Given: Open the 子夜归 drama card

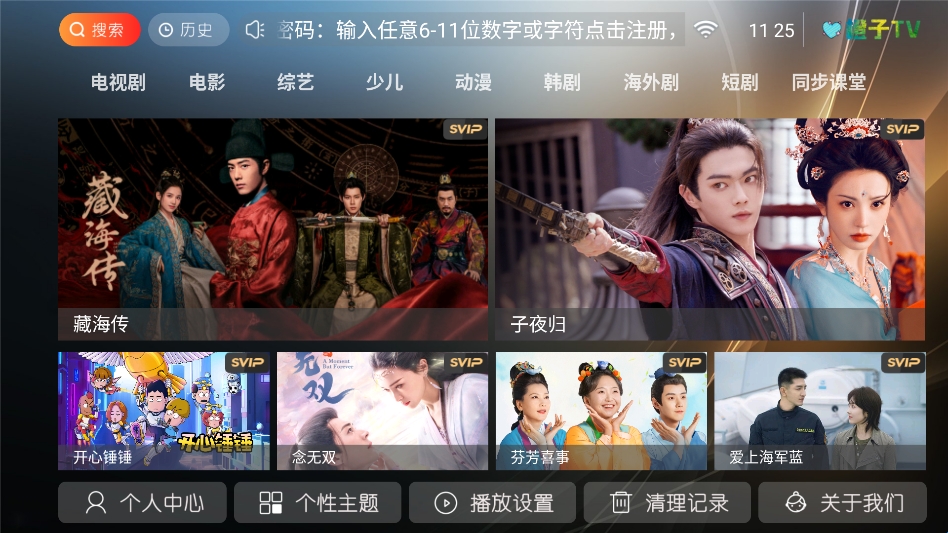Looking at the screenshot, I should coord(710,230).
